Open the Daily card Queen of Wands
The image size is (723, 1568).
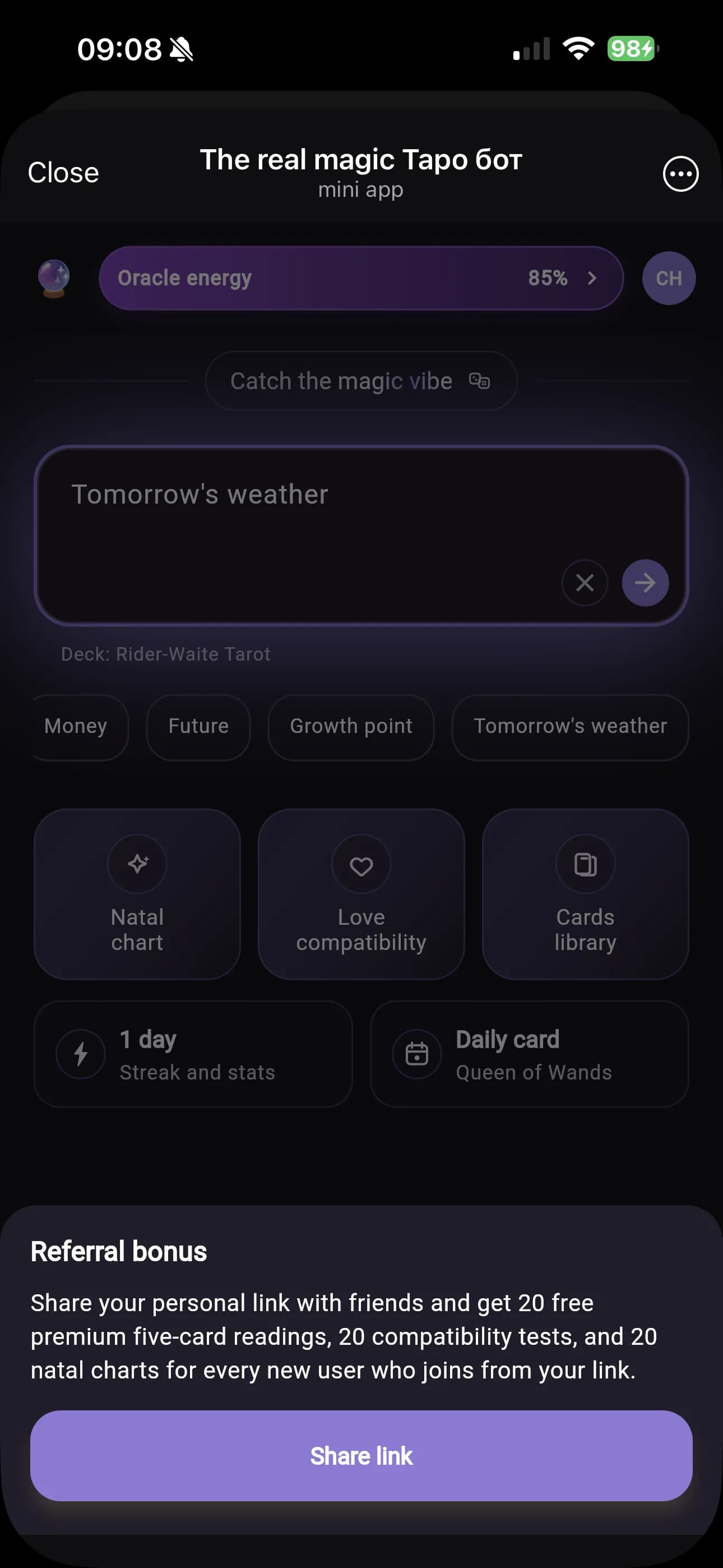(529, 1054)
